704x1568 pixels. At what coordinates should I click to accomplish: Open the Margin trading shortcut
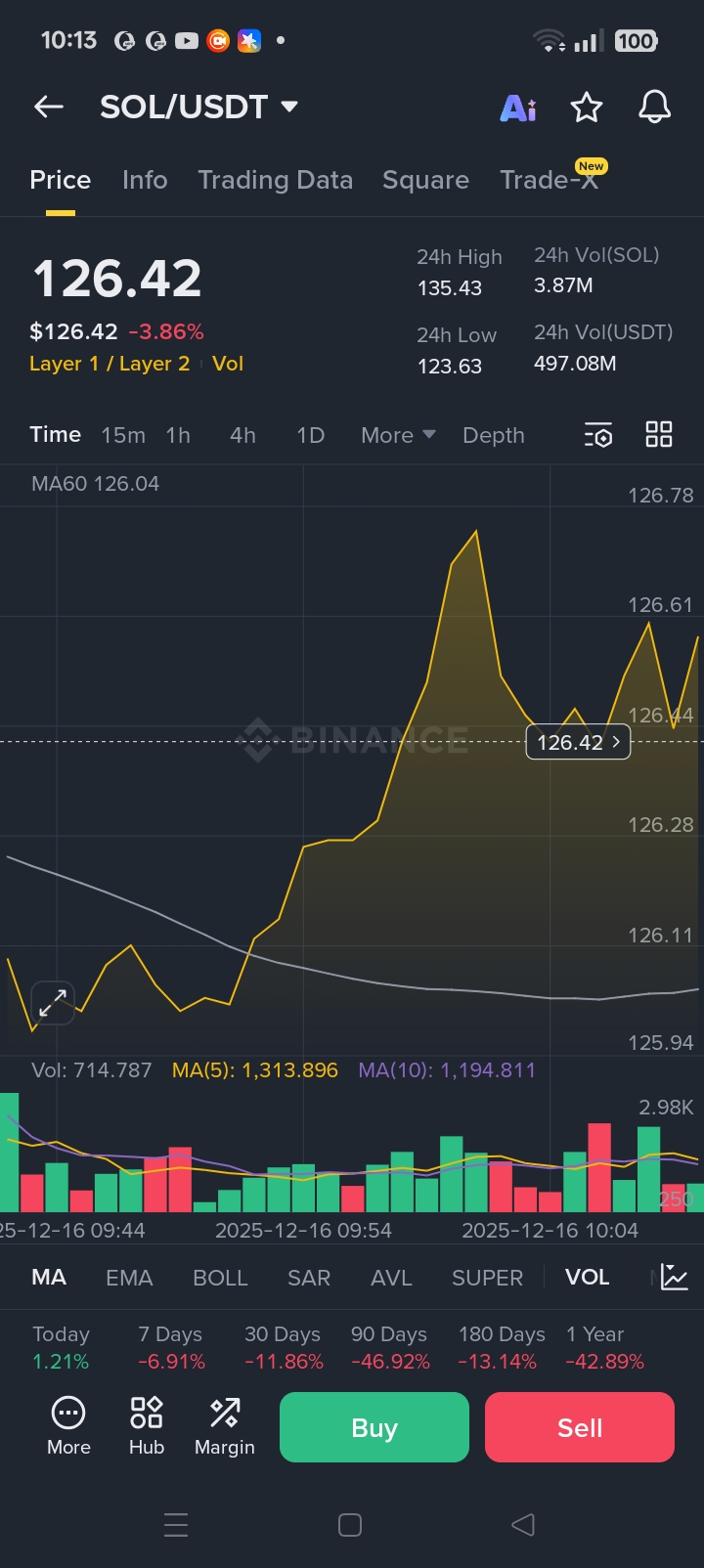coord(224,1427)
